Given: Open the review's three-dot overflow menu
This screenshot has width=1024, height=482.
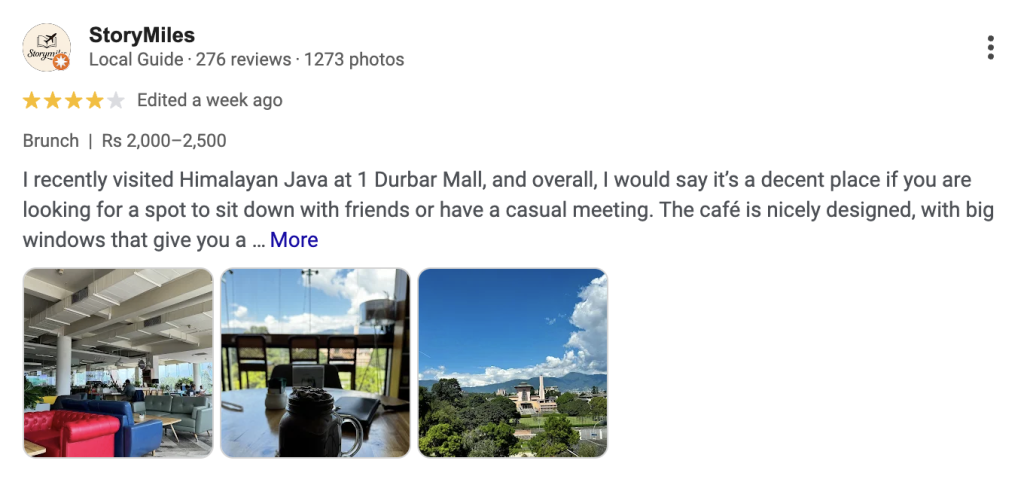Looking at the screenshot, I should tap(990, 47).
